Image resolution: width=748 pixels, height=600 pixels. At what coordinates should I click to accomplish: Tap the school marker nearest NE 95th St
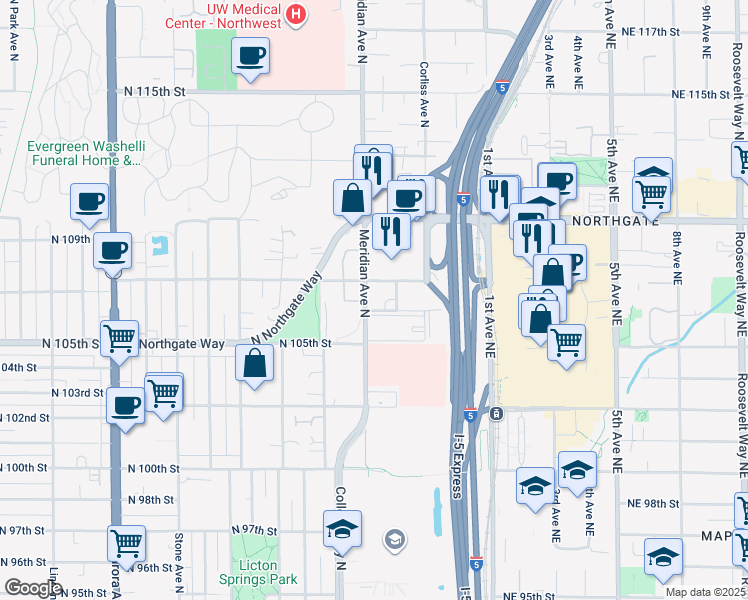pyautogui.click(x=664, y=558)
